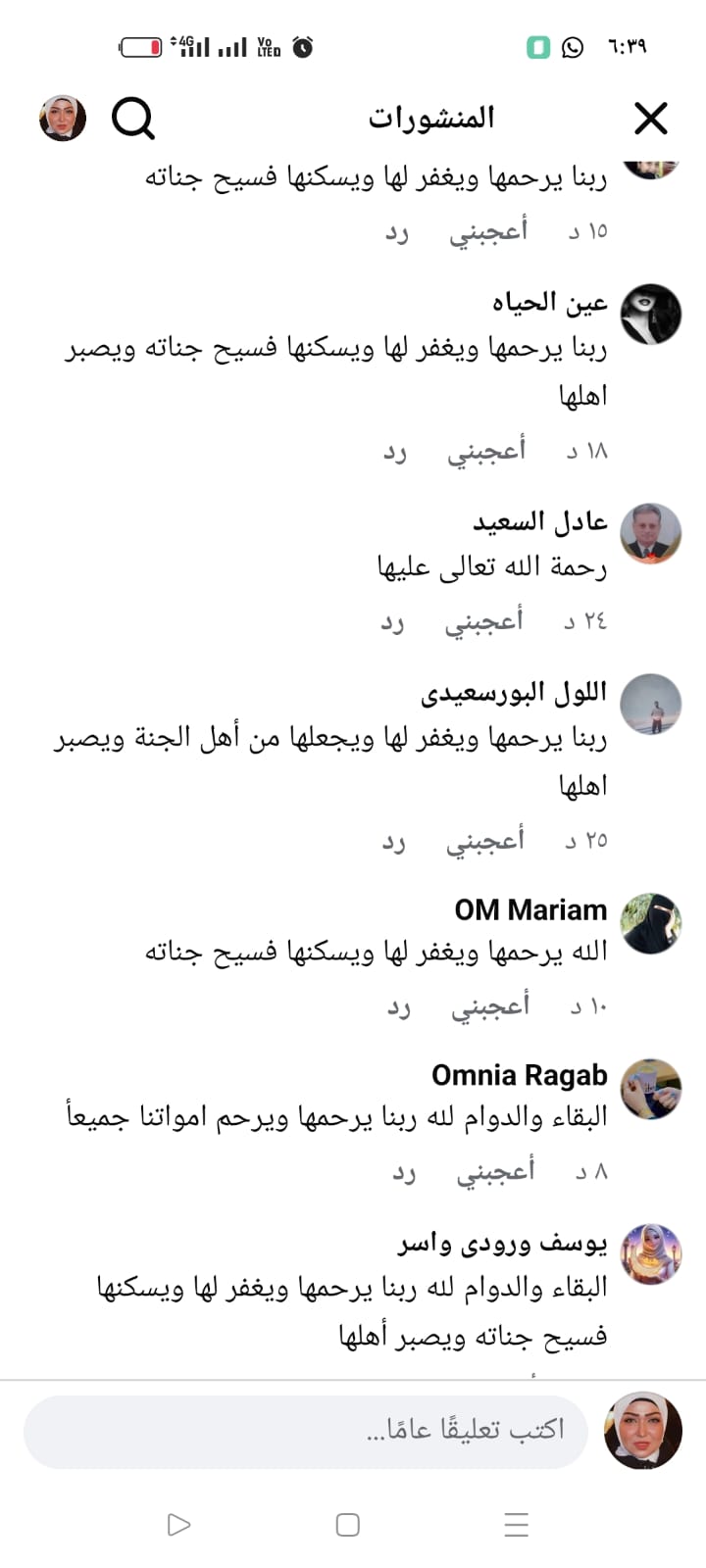Like اللول البورسعيدى's comment
Viewport: 706px width, 1568px height.
point(485,840)
